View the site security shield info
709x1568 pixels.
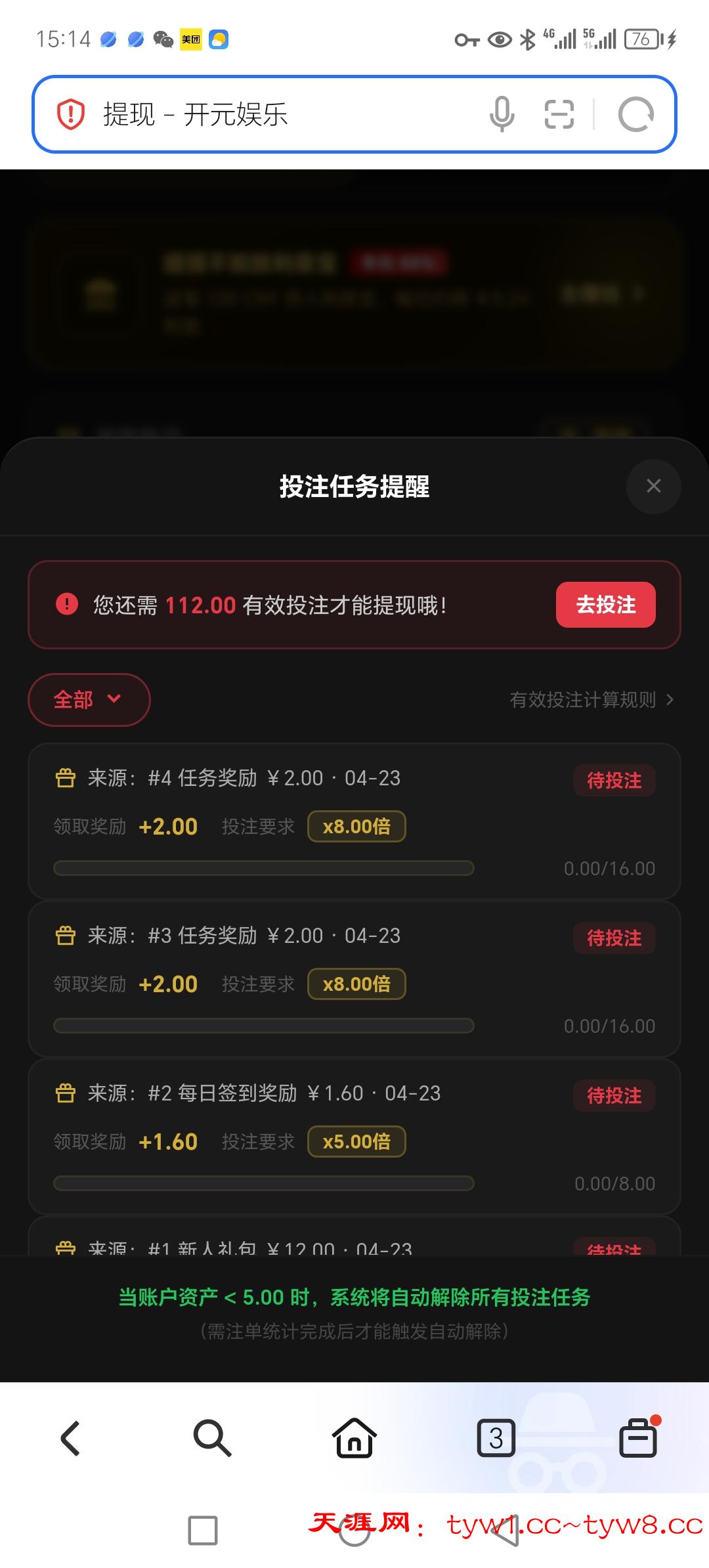tap(71, 115)
